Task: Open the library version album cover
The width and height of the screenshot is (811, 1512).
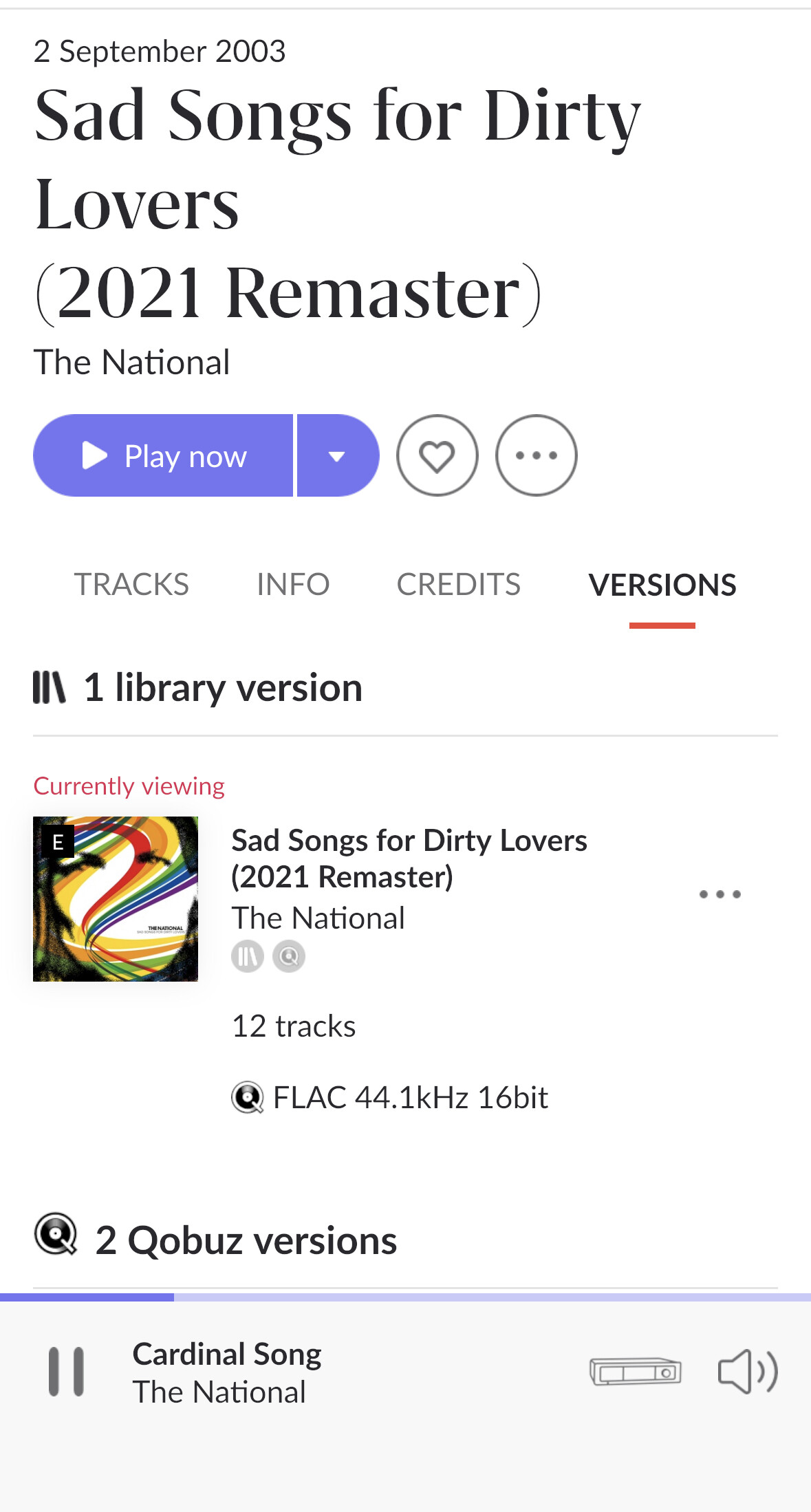Action: (x=116, y=899)
